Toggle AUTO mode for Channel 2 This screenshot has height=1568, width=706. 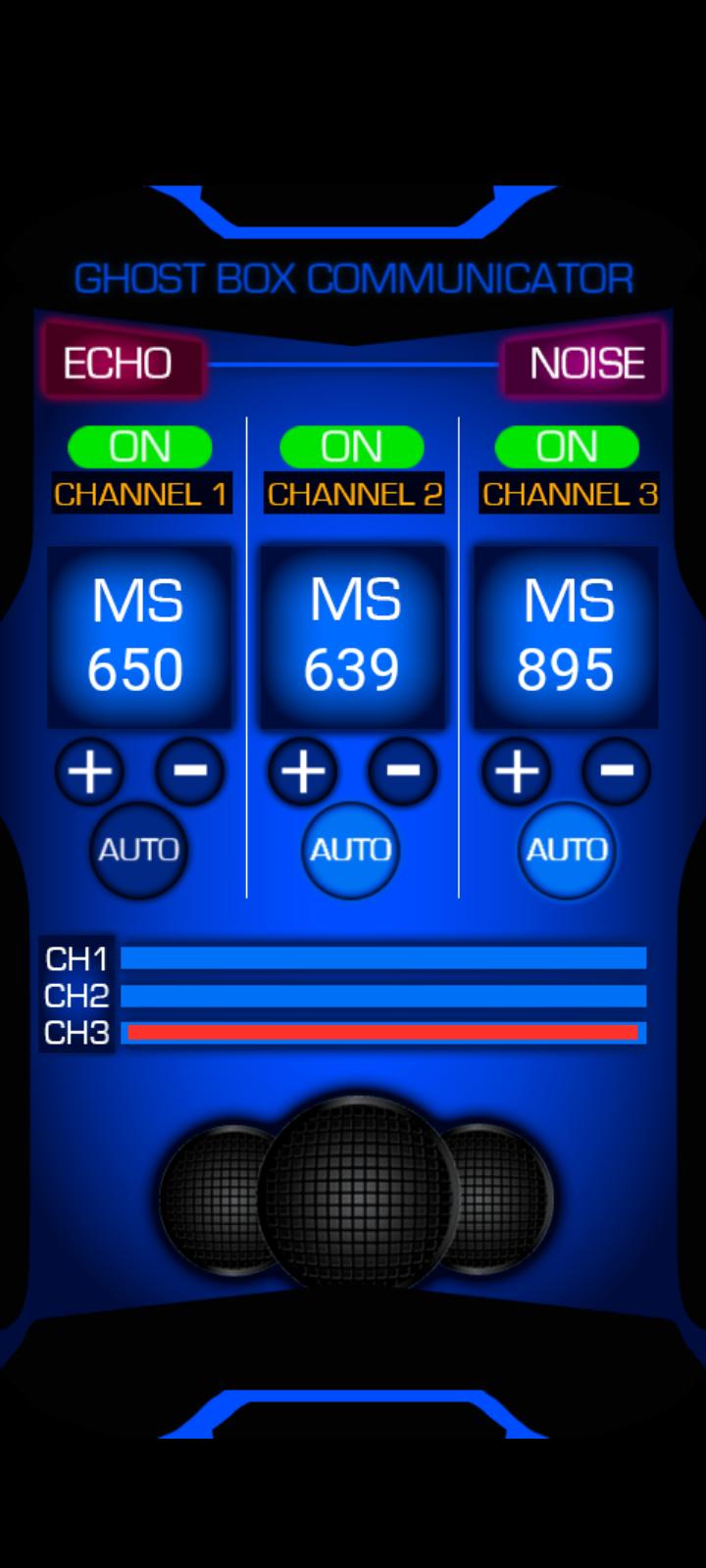click(x=351, y=850)
